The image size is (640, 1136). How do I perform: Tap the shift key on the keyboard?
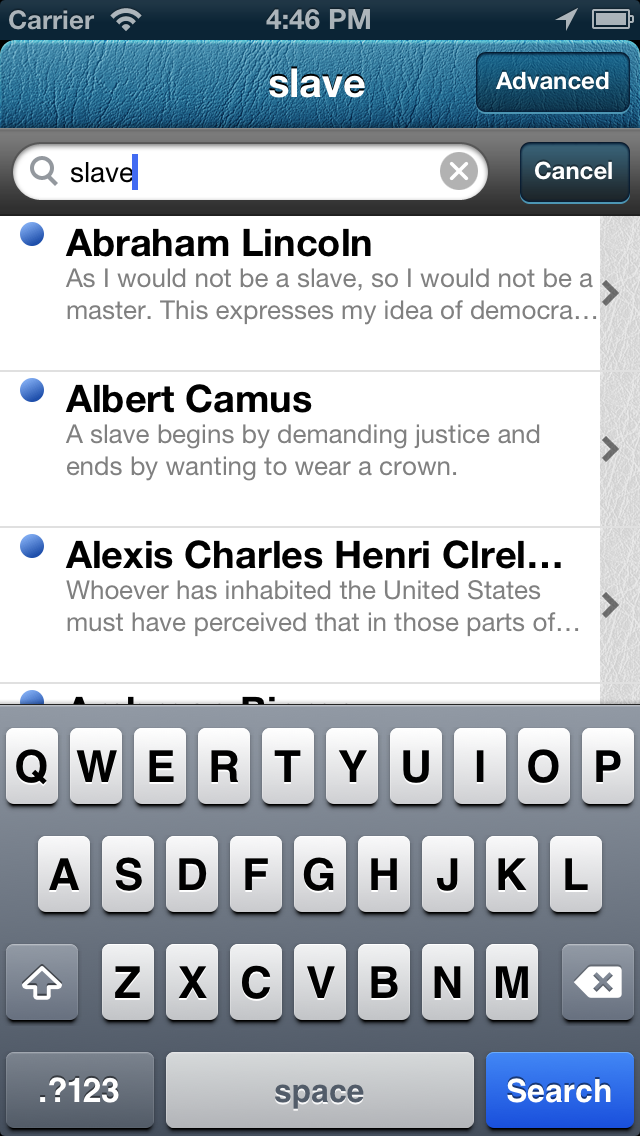(42, 982)
